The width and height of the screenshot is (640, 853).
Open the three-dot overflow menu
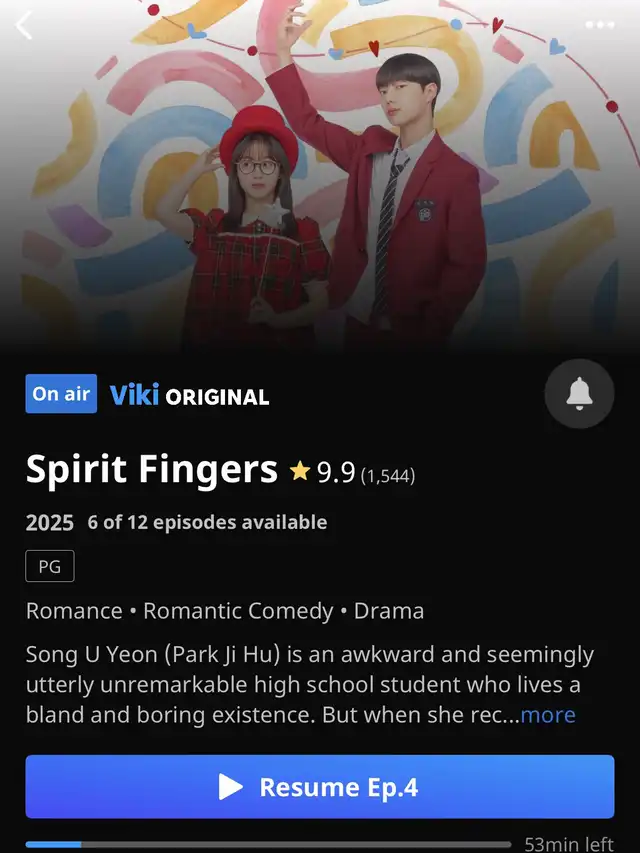tap(600, 24)
